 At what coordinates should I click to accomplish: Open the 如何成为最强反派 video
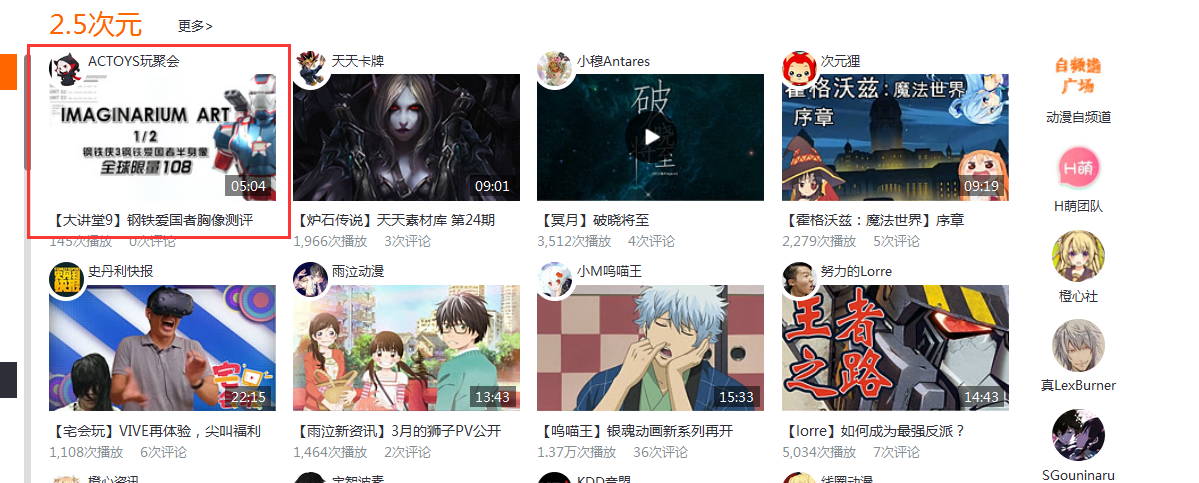click(x=894, y=347)
